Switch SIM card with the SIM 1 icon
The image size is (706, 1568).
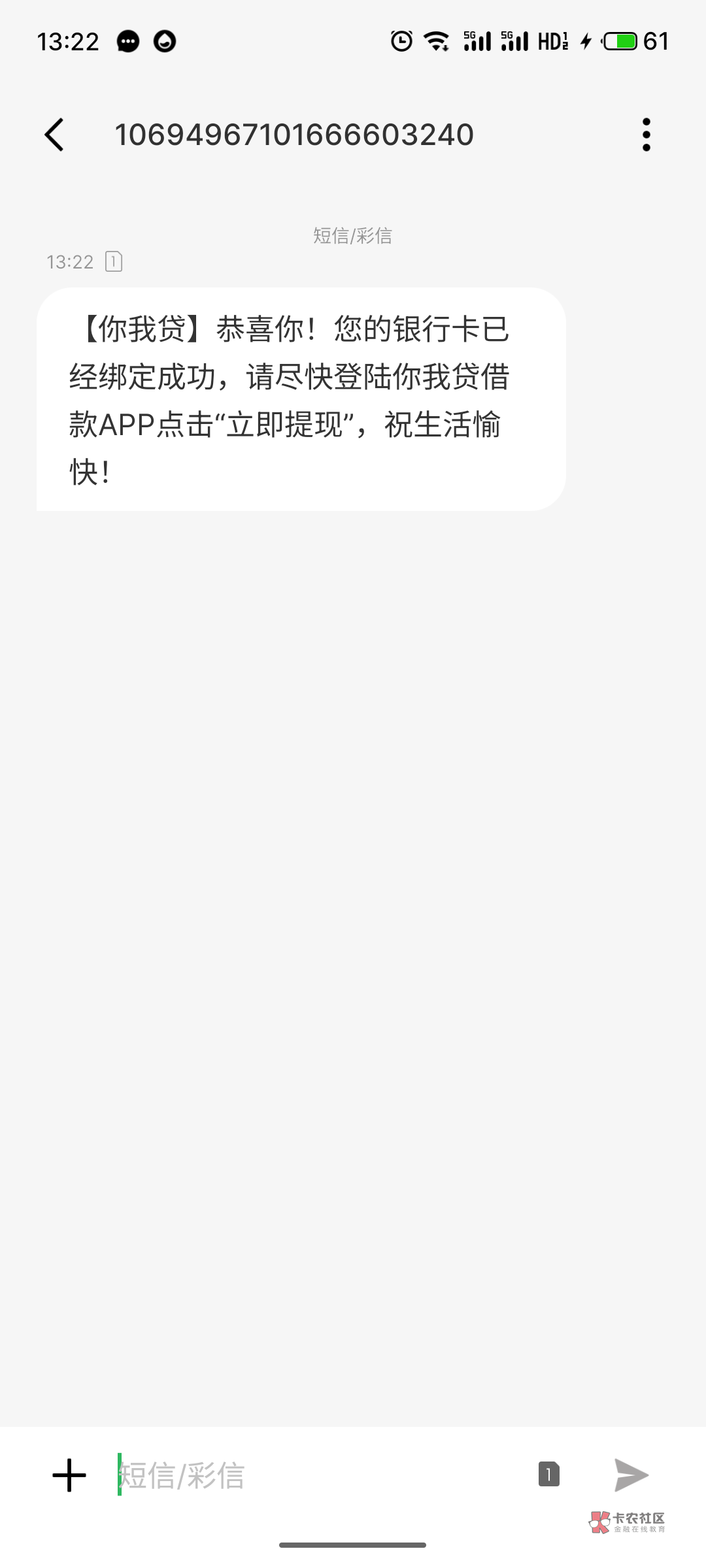click(x=548, y=1474)
